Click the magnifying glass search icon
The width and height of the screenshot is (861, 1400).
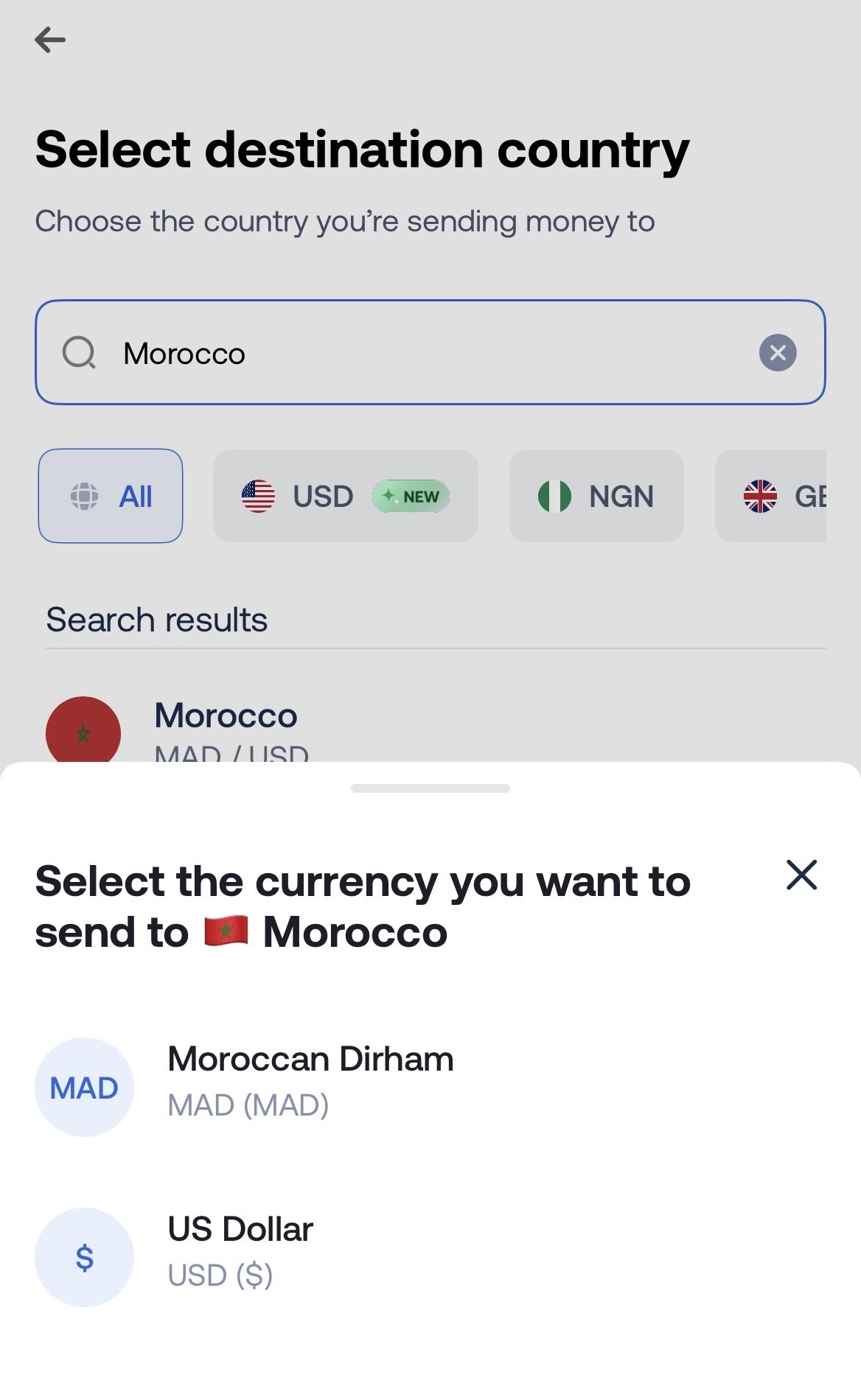point(79,353)
